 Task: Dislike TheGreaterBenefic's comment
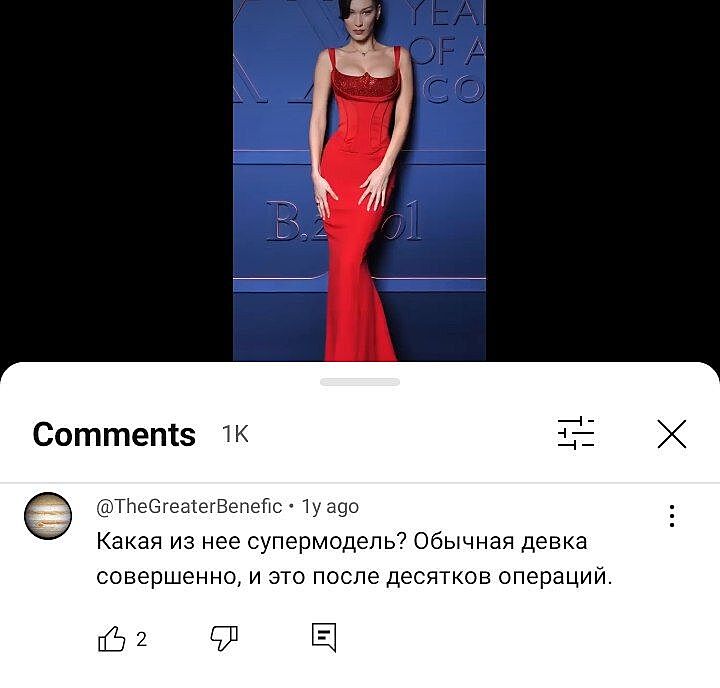[x=224, y=638]
